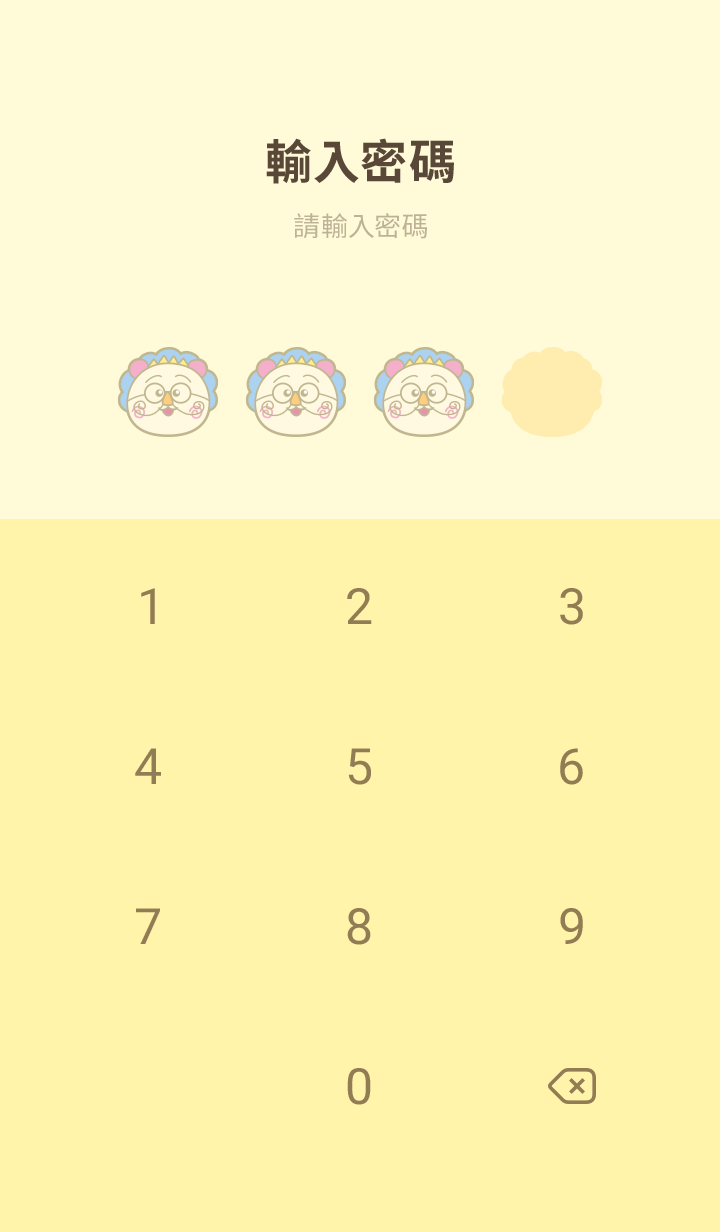Enter digit 5 as passcode

click(x=359, y=767)
